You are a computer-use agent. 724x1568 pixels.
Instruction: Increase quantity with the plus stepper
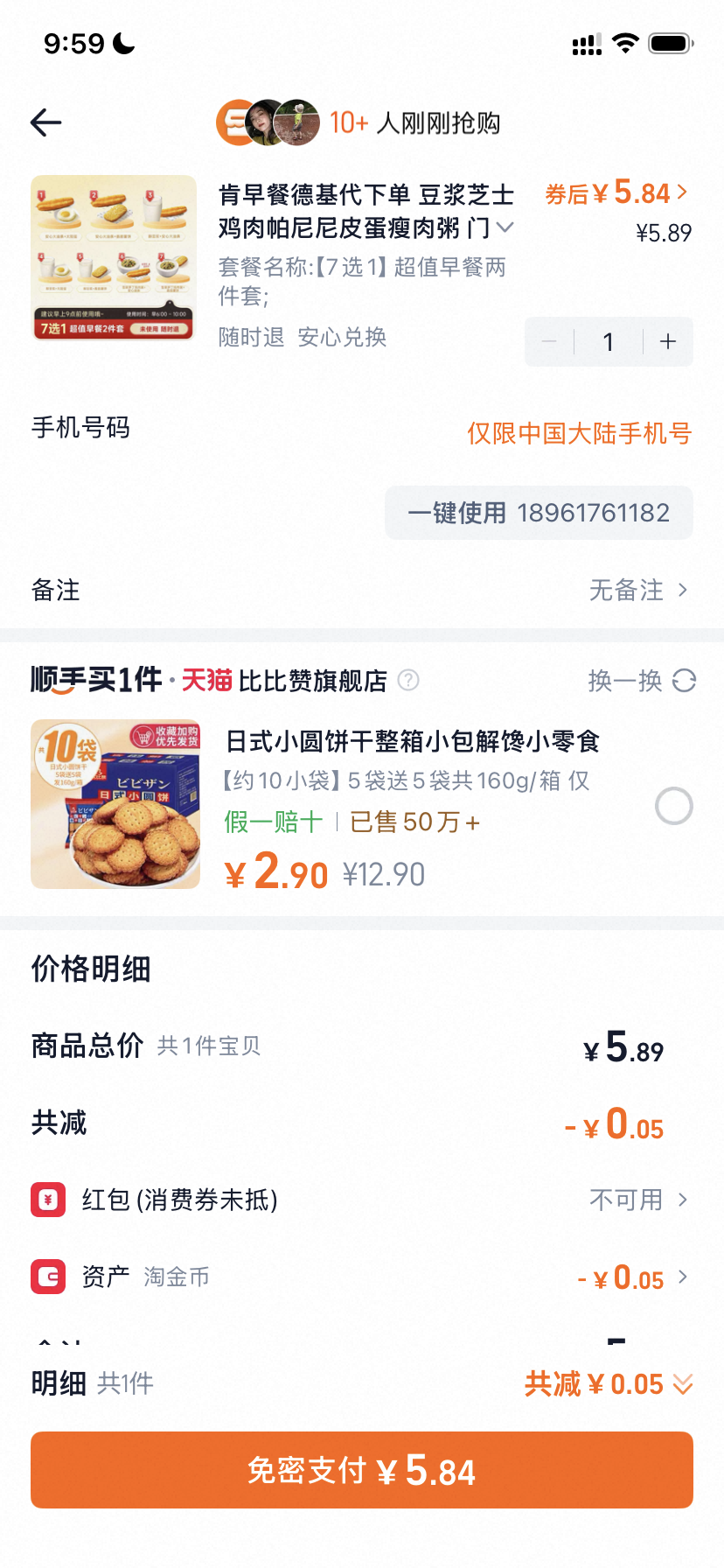pyautogui.click(x=667, y=341)
